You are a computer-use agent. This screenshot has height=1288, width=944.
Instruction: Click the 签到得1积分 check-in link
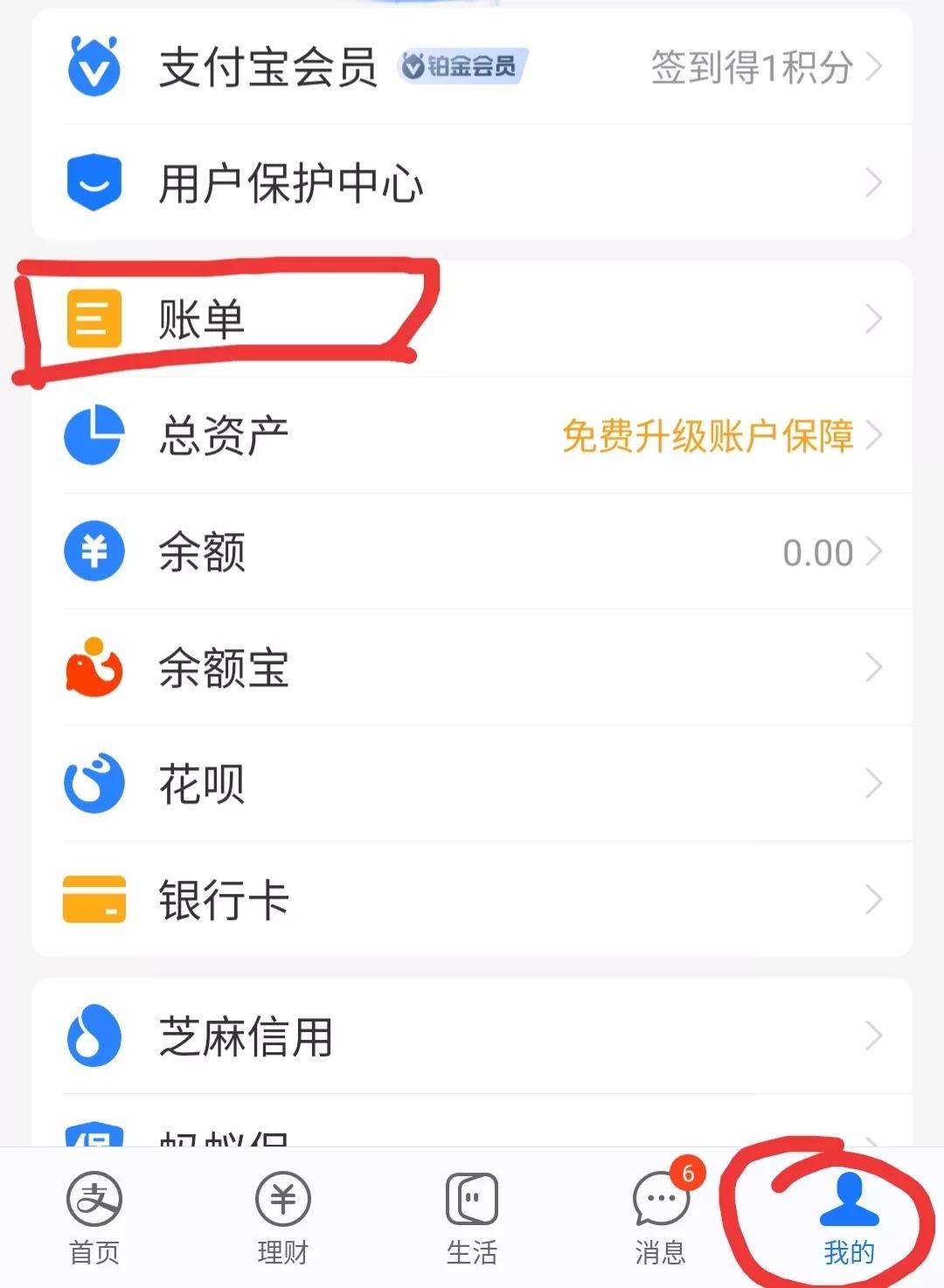750,68
